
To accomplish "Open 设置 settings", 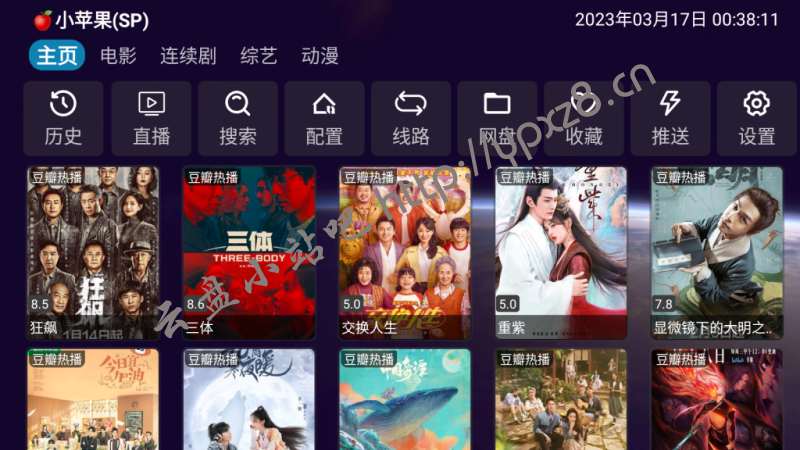I will coord(757,119).
